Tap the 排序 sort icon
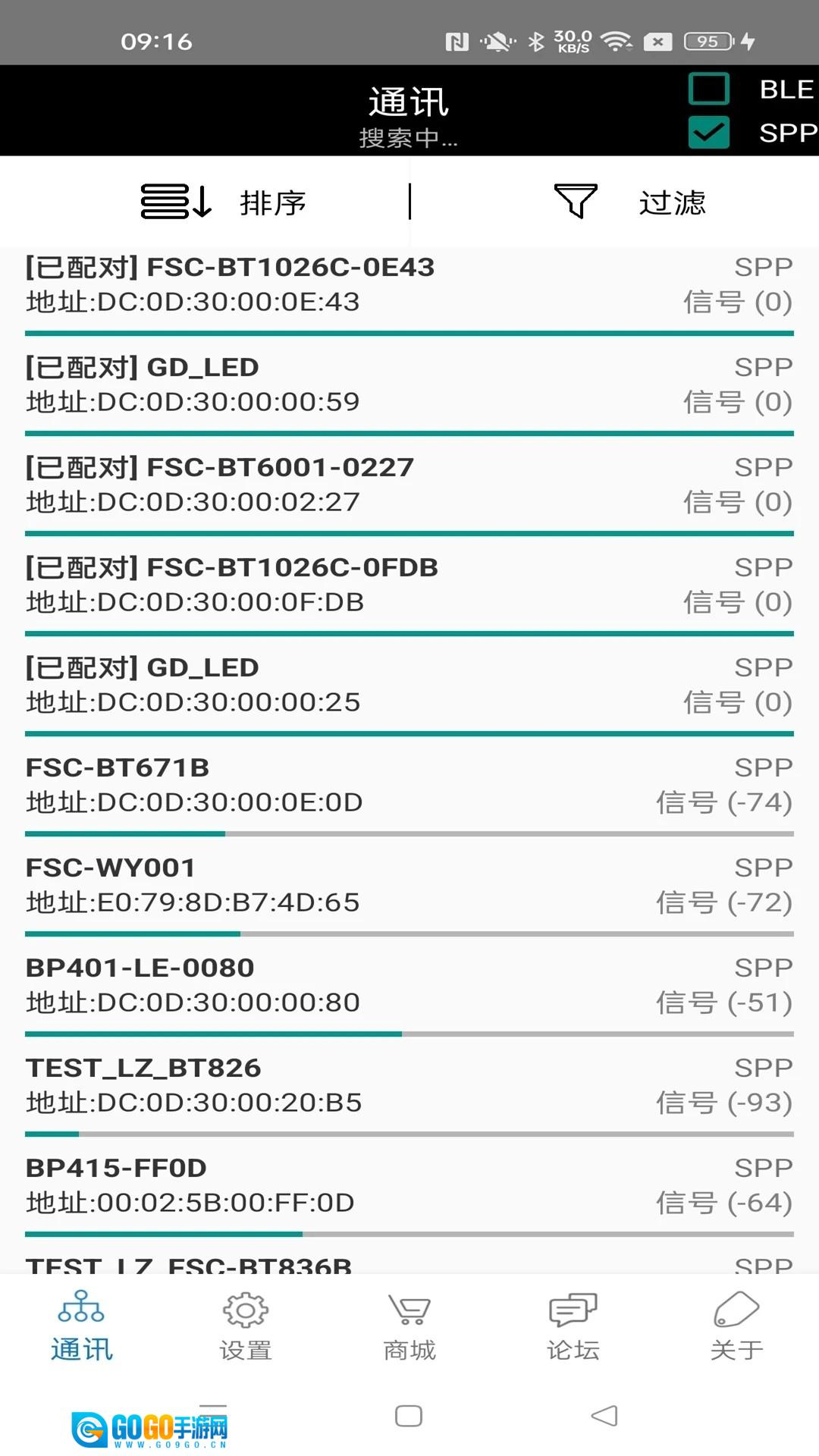Viewport: 819px width, 1456px height. coord(176,202)
